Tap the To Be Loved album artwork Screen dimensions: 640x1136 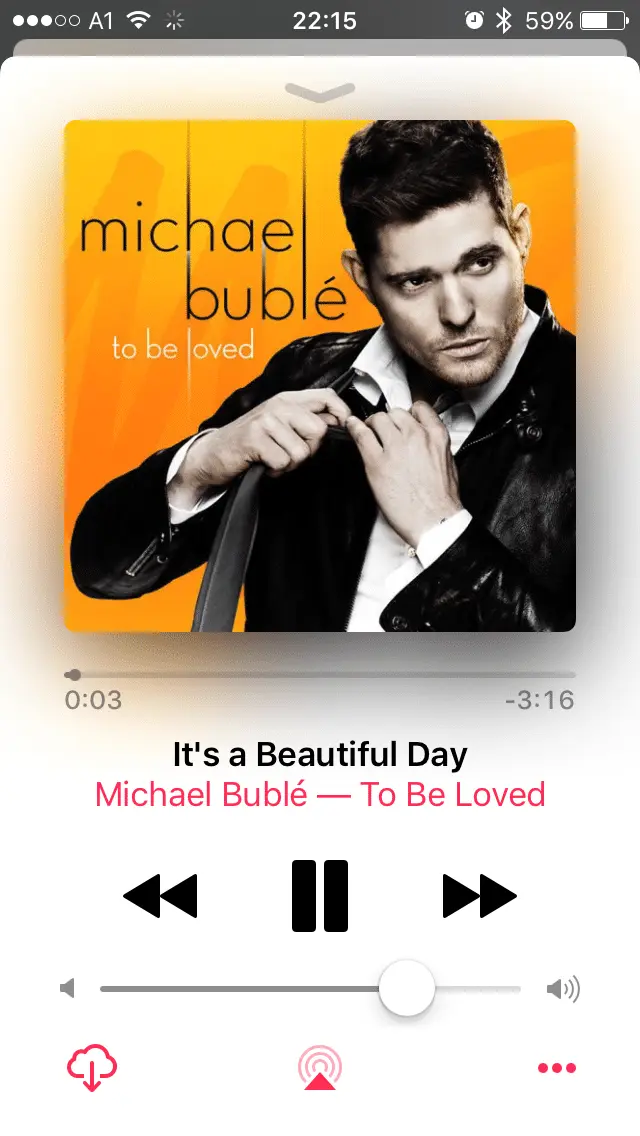320,376
